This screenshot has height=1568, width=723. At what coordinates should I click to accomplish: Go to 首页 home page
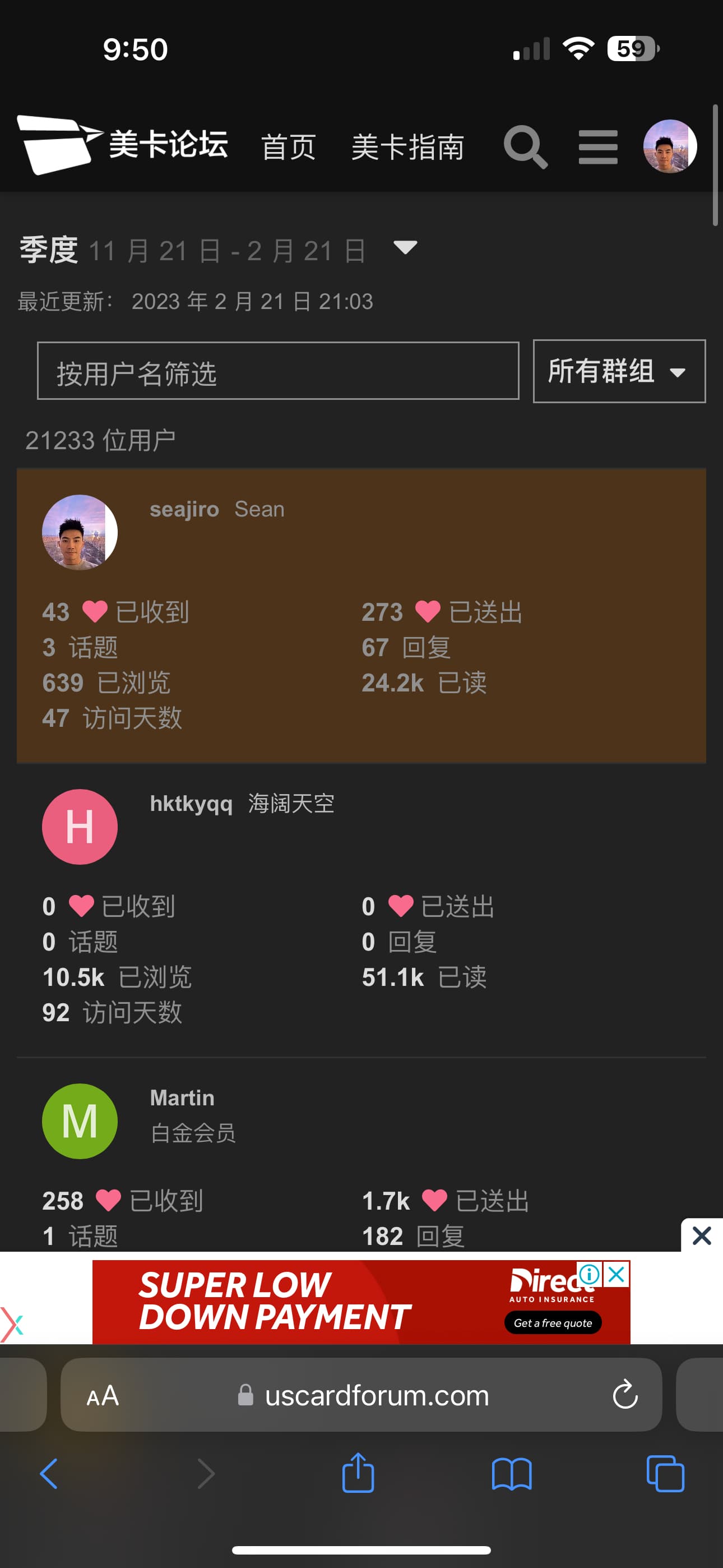point(289,147)
